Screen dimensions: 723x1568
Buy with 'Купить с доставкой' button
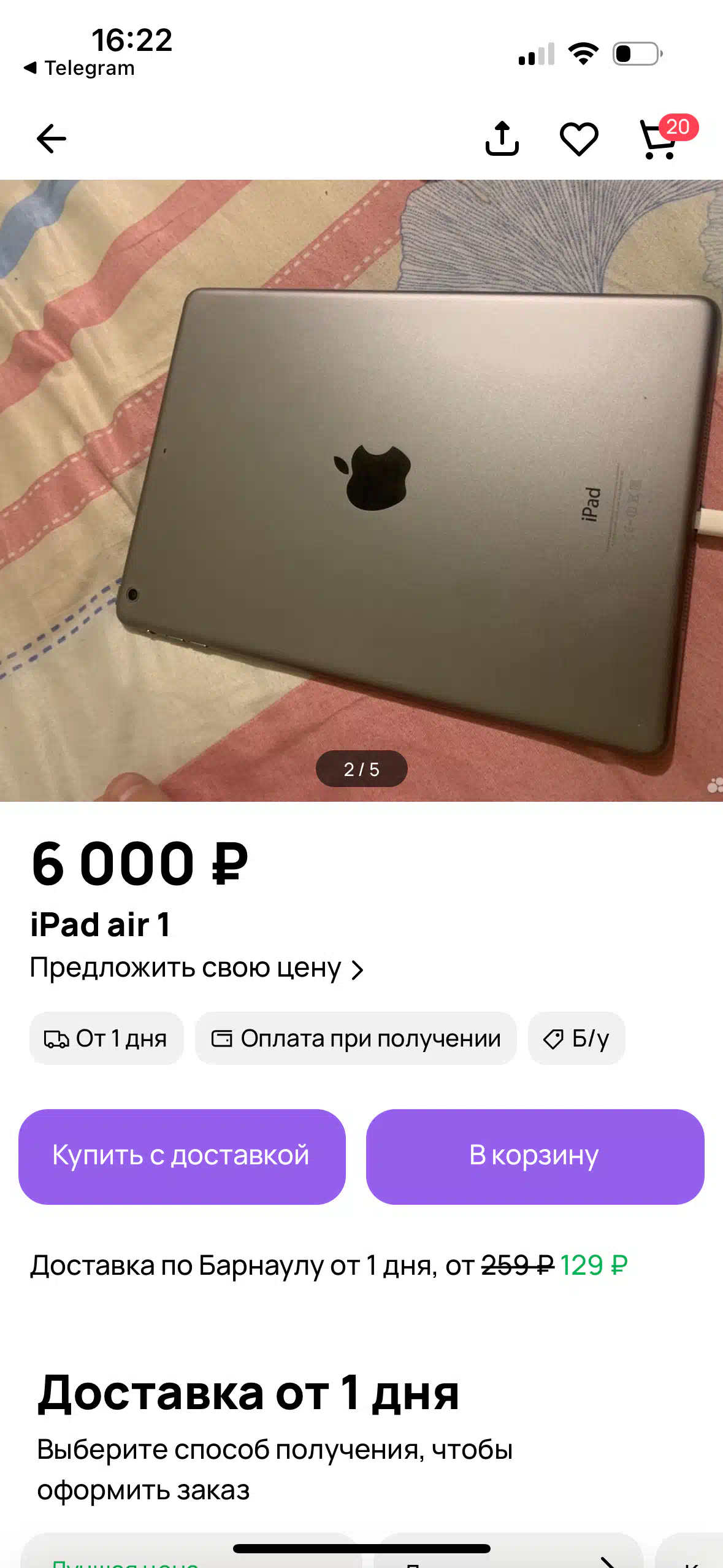click(182, 1156)
